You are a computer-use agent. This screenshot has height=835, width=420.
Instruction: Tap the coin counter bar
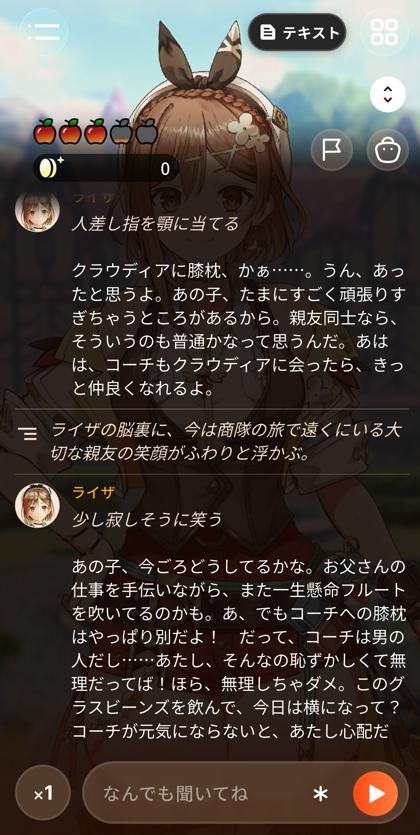tap(105, 169)
